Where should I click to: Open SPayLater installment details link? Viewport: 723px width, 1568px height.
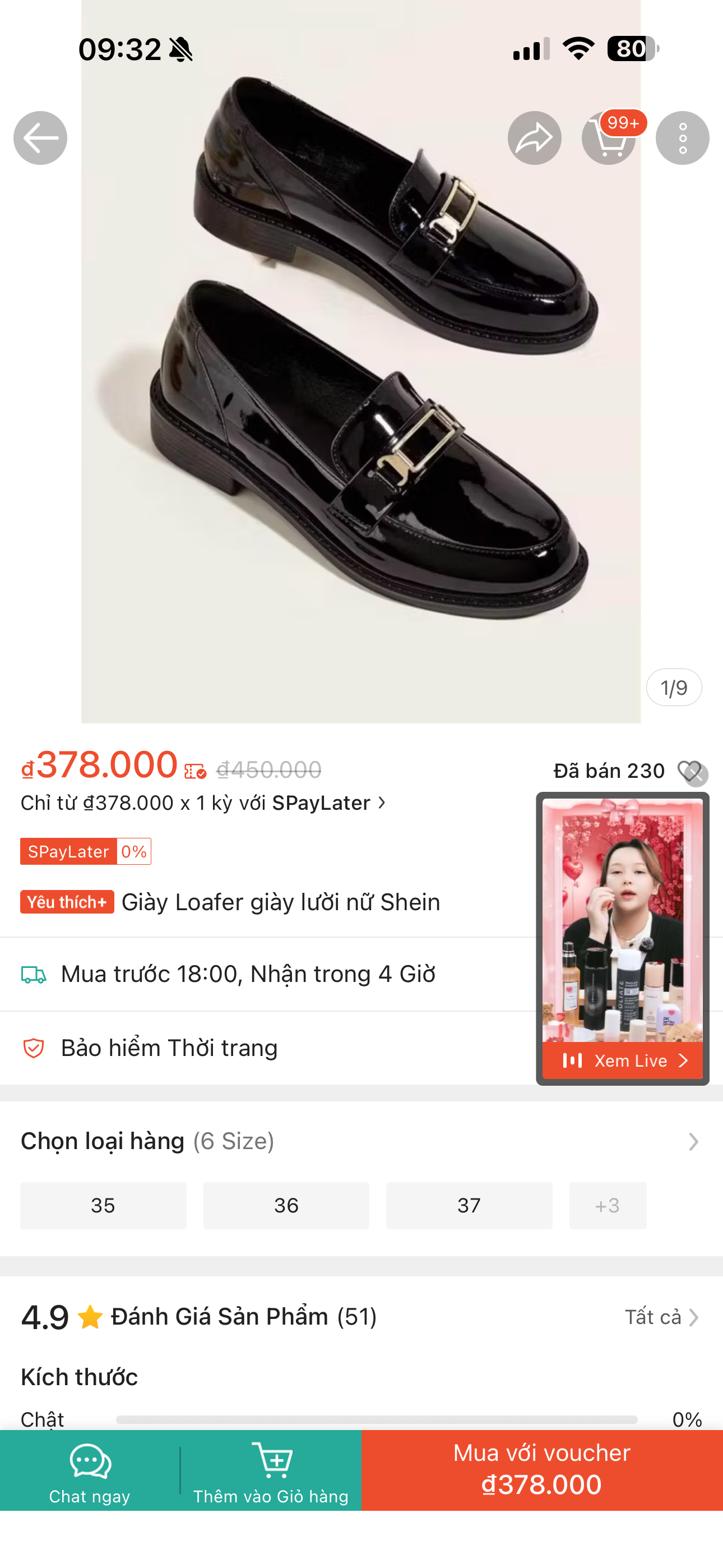204,803
